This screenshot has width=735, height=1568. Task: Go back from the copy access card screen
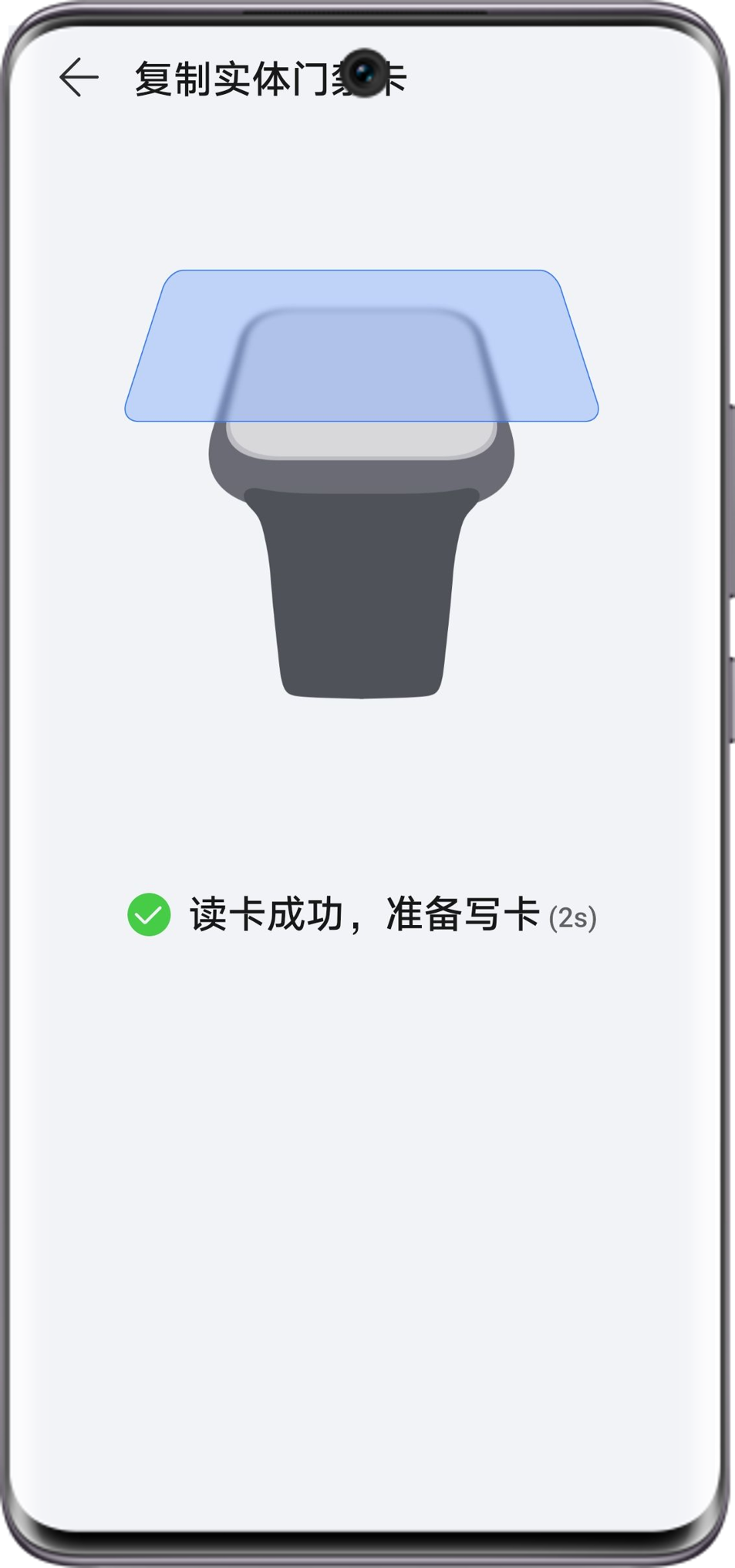pos(79,78)
